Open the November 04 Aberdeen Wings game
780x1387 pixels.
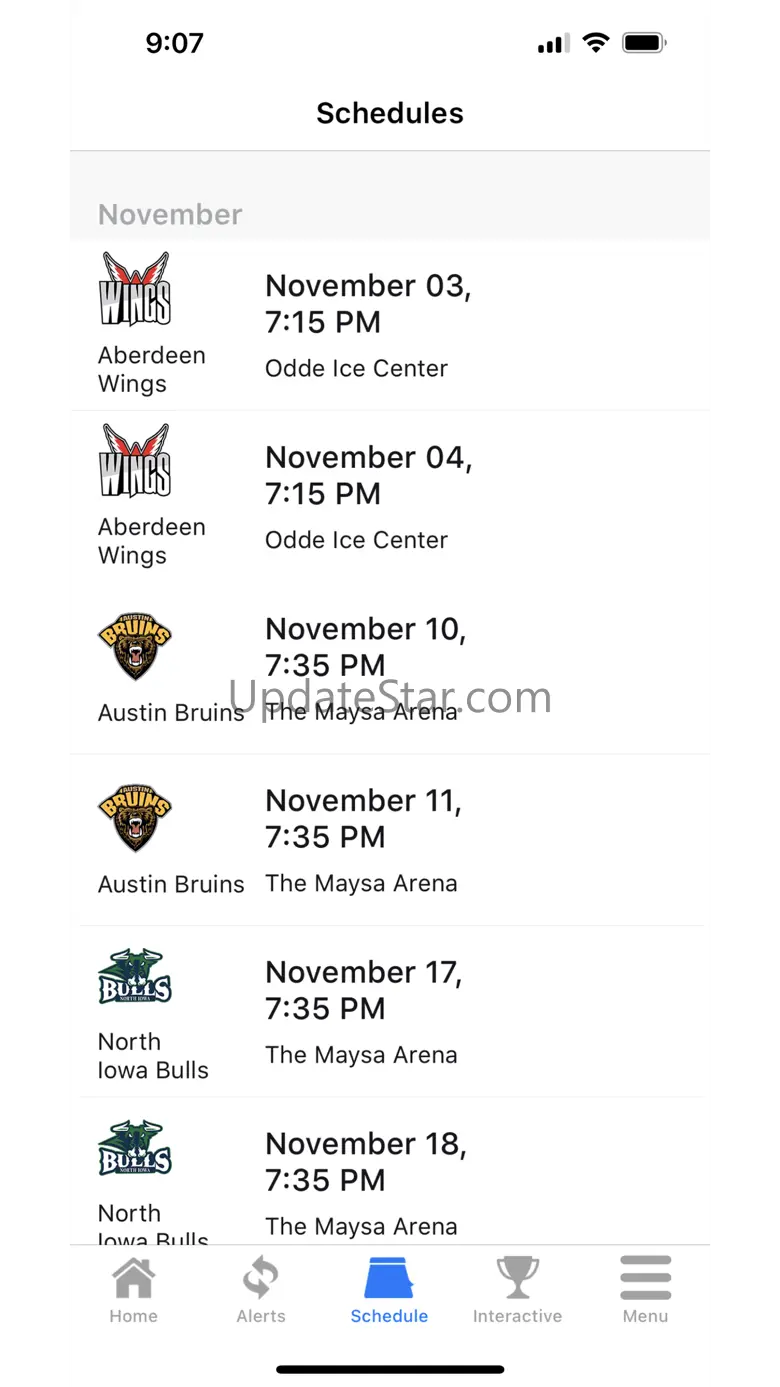pyautogui.click(x=390, y=498)
